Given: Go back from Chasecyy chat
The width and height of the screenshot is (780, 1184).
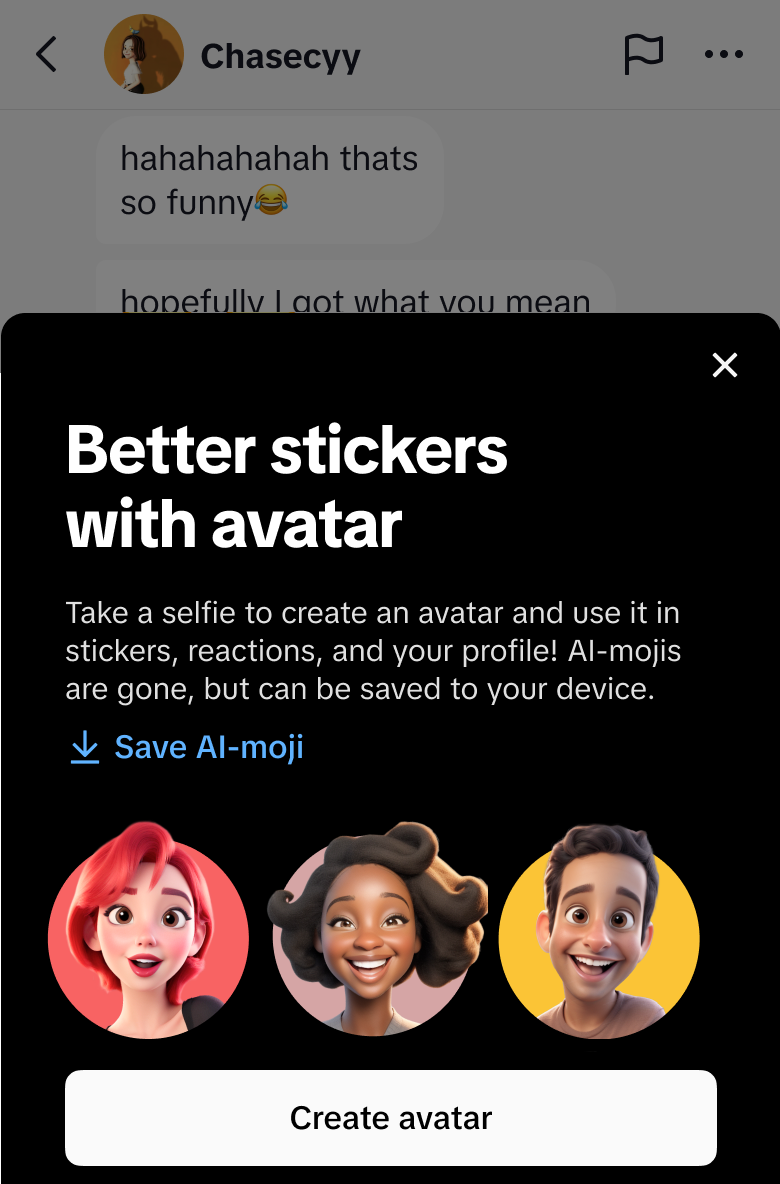Looking at the screenshot, I should pos(46,55).
